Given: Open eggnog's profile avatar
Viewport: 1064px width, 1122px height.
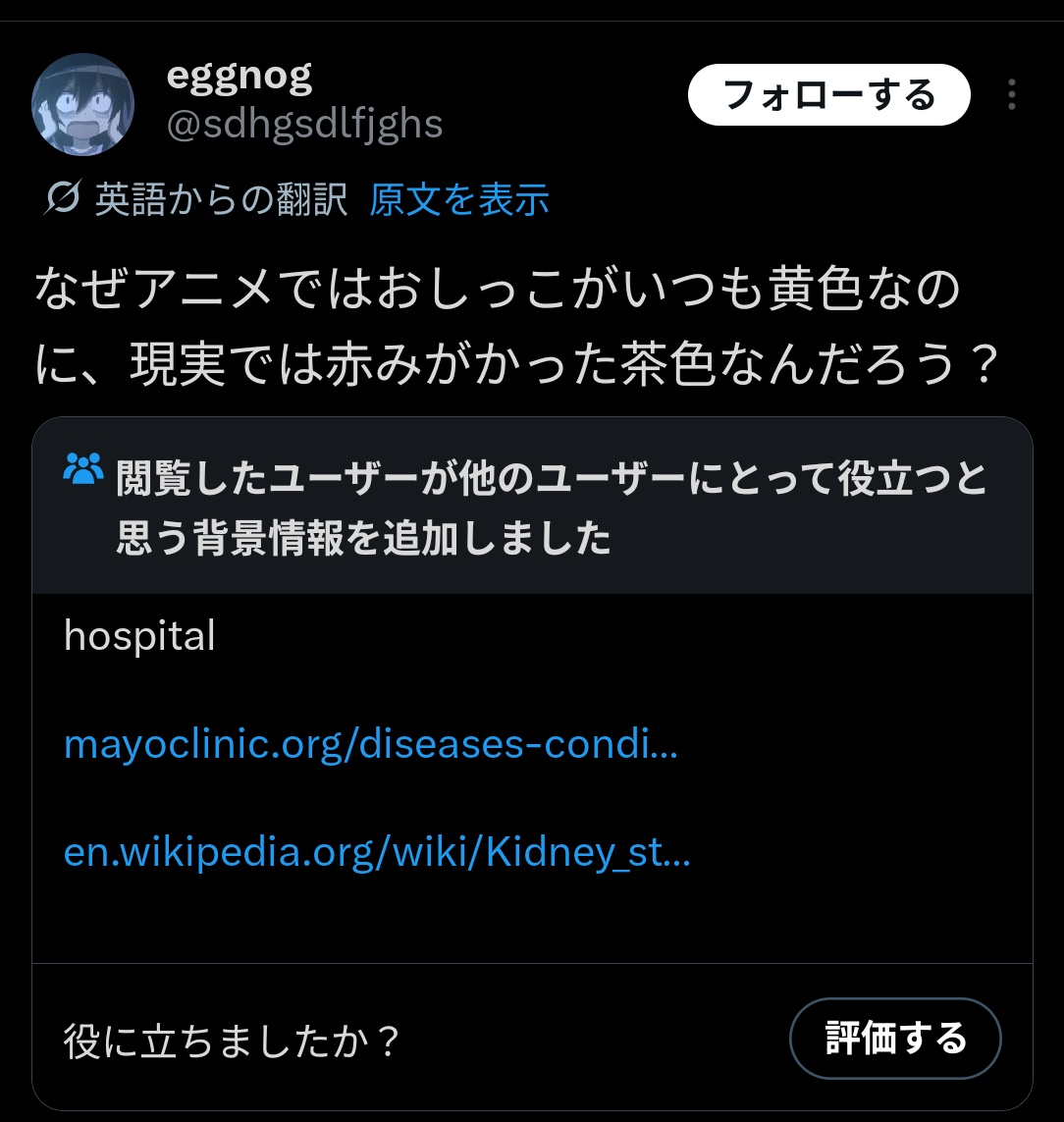Looking at the screenshot, I should click(83, 106).
